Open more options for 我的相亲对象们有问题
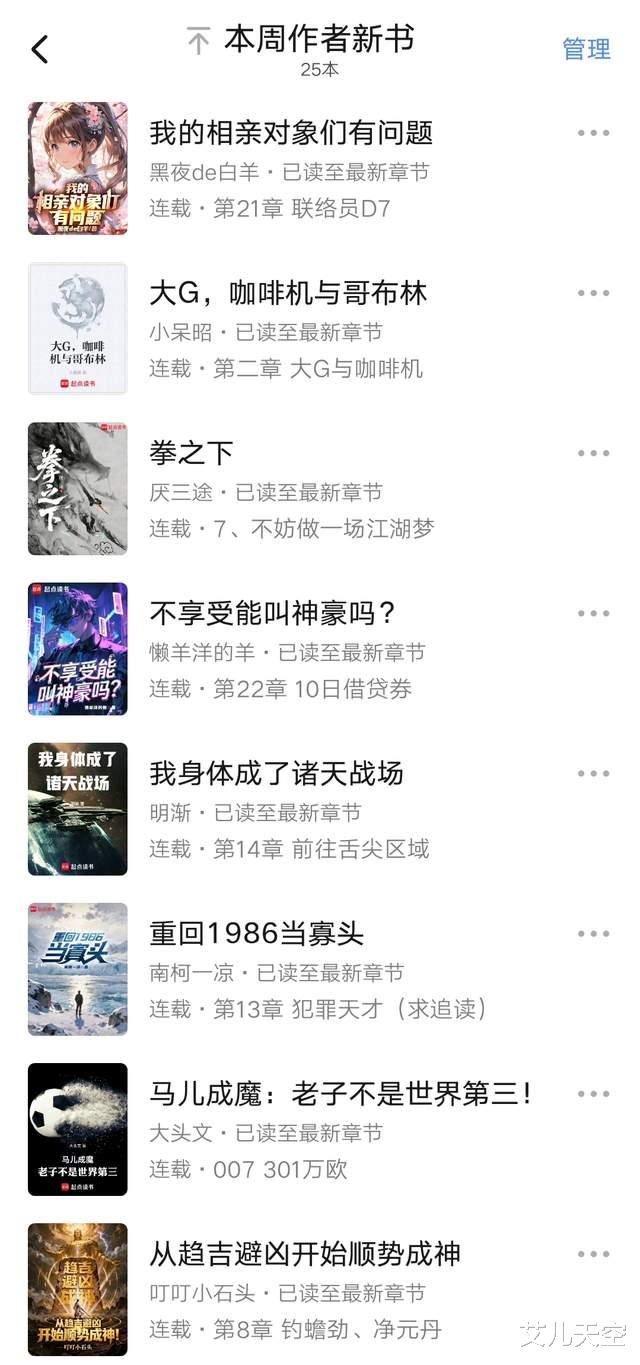 point(593,133)
